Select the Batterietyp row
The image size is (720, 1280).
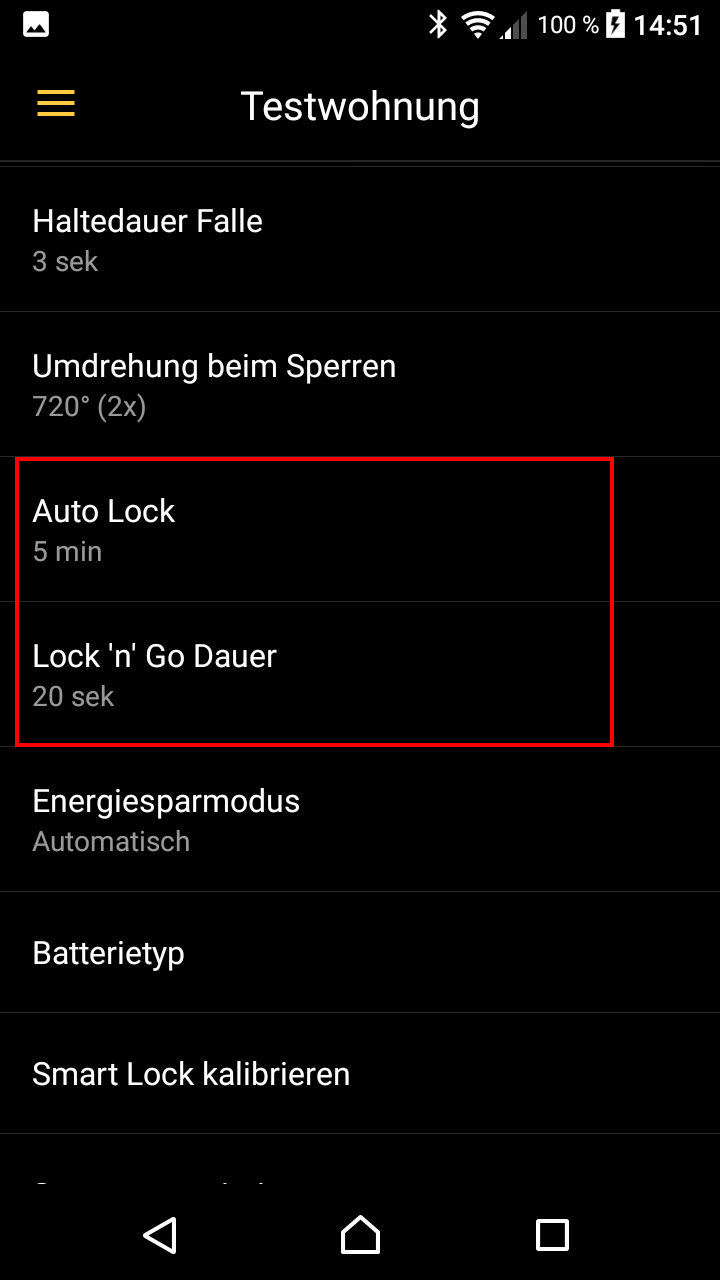click(360, 952)
